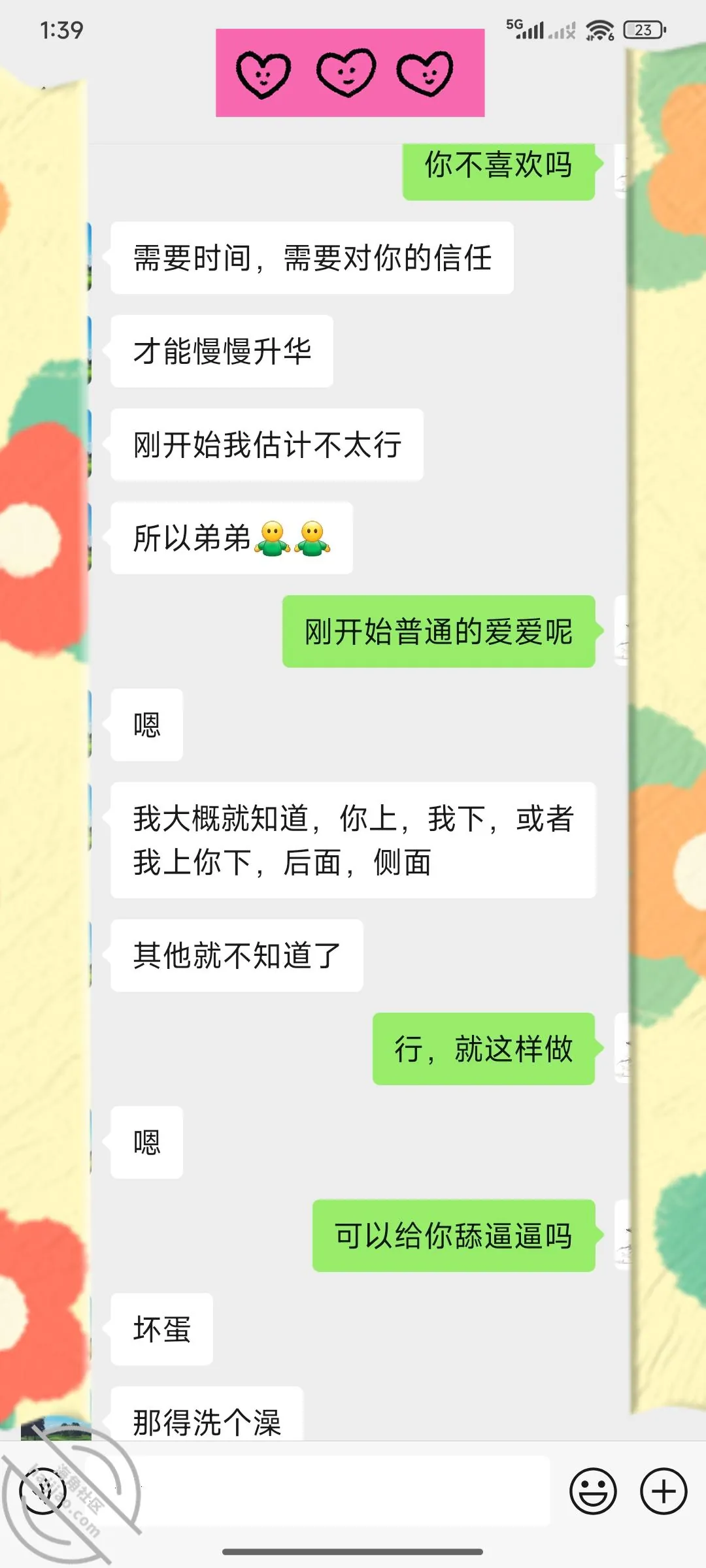Switch to voice message input
The image size is (706, 1568).
[43, 1490]
